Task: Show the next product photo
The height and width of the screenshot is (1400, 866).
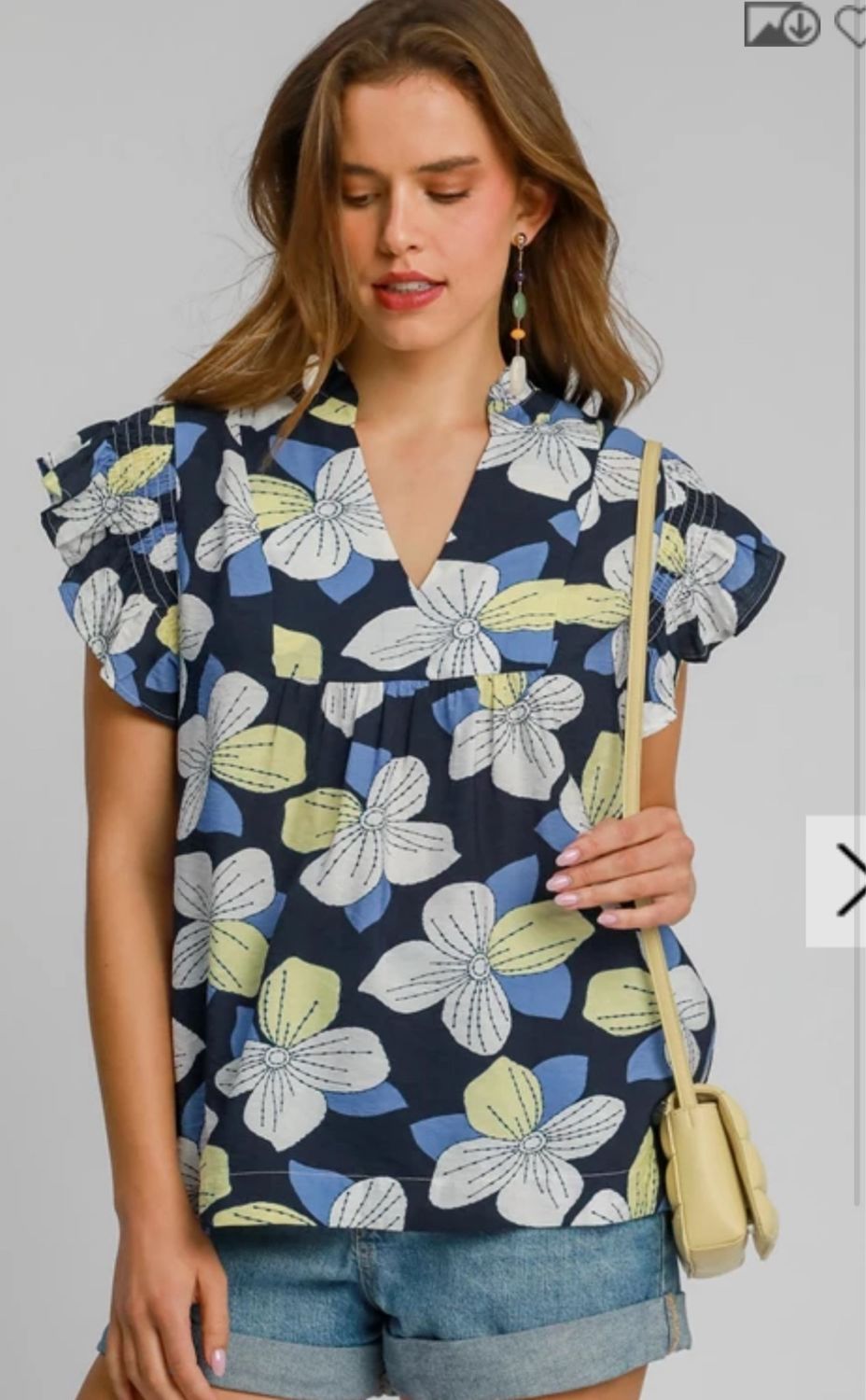Action: click(837, 881)
